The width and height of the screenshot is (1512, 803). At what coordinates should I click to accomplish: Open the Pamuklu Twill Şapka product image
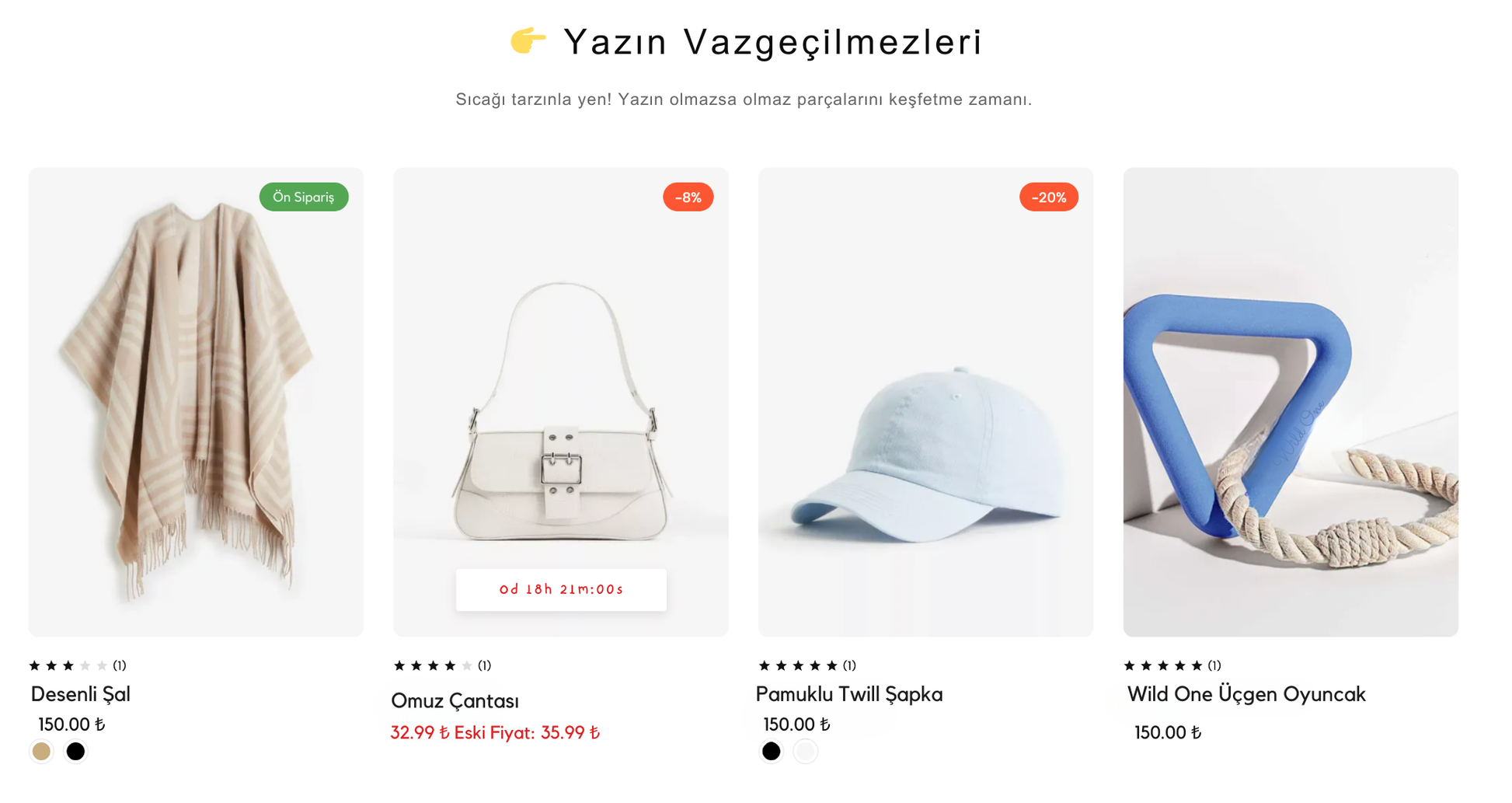coord(925,402)
